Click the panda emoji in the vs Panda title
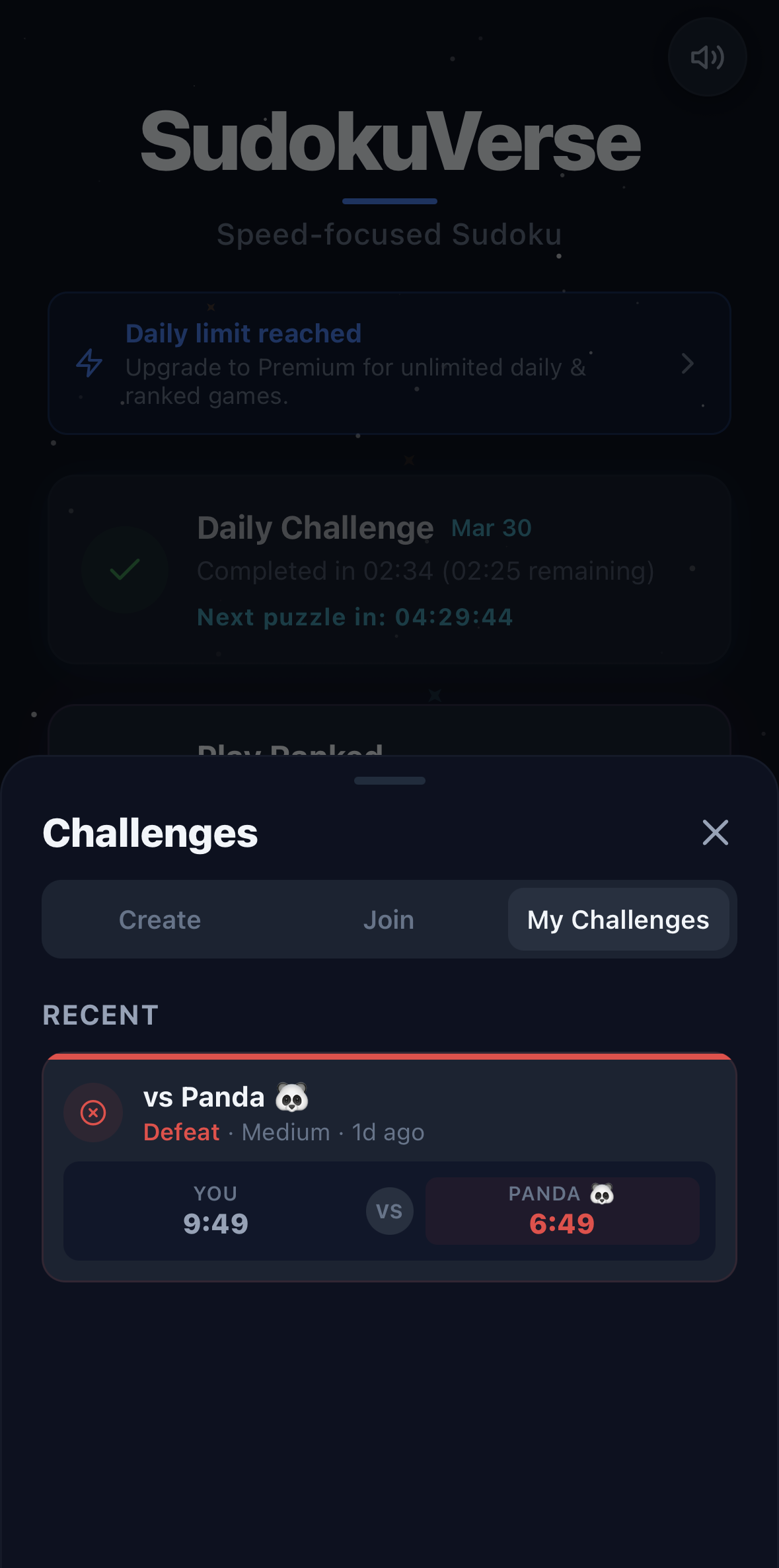 [x=291, y=1096]
